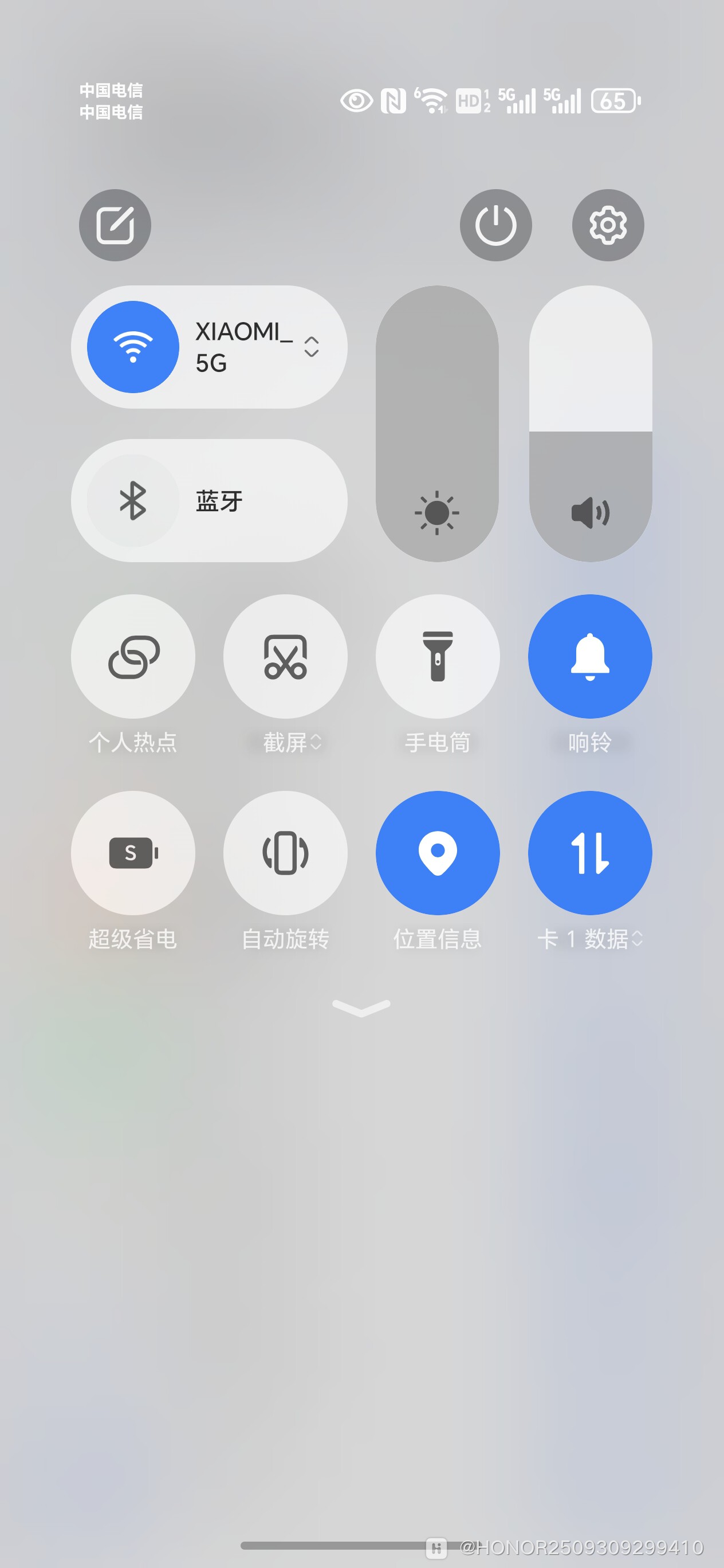Expand the Wi-Fi network list arrows
The width and height of the screenshot is (724, 1568).
(x=312, y=347)
